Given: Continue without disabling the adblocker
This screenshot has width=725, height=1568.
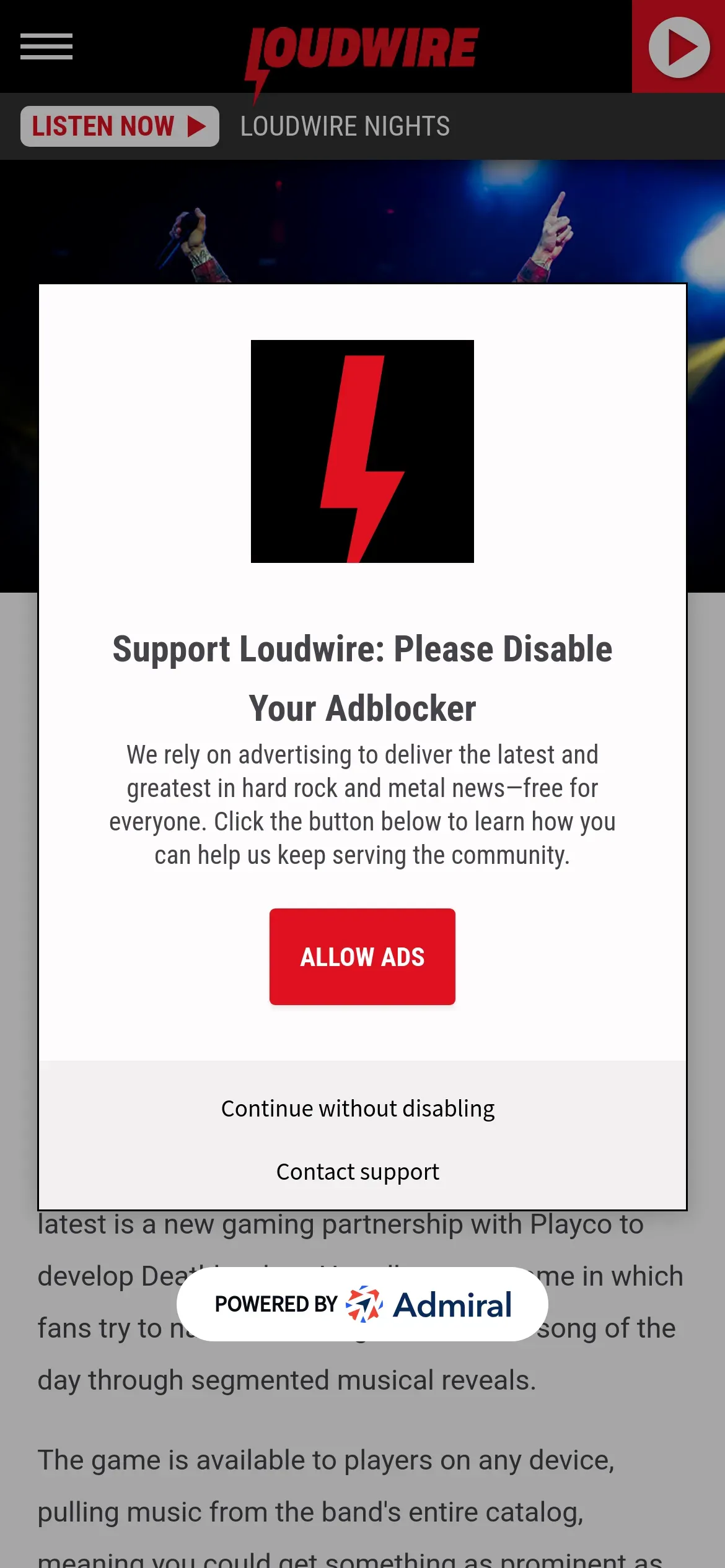Looking at the screenshot, I should pyautogui.click(x=358, y=1108).
